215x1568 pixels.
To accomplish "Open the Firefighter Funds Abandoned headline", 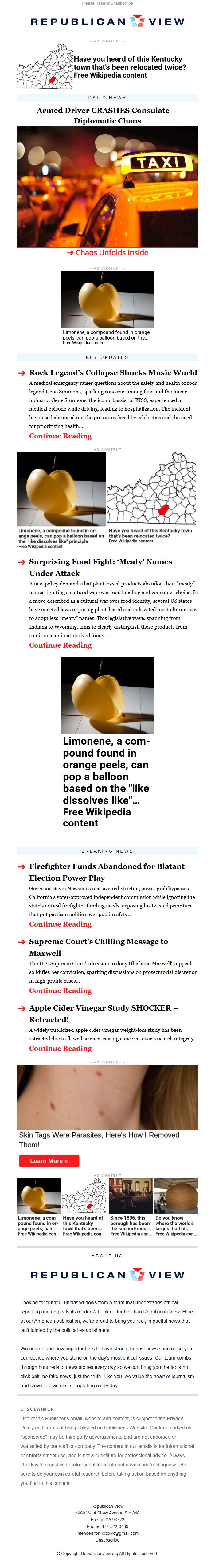I will pyautogui.click(x=106, y=872).
